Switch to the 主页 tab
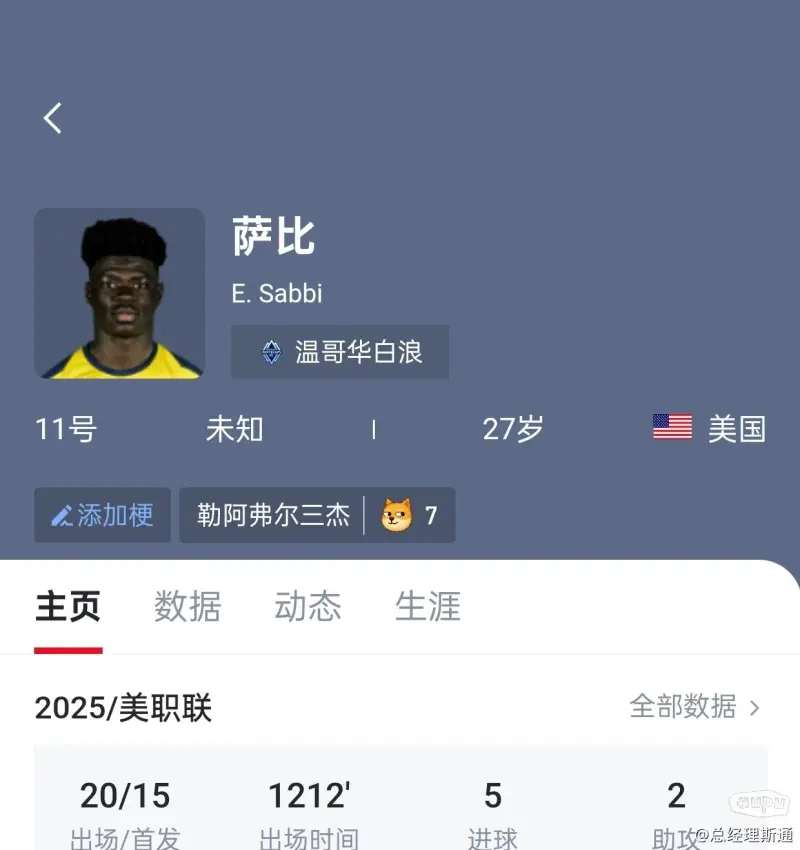Image resolution: width=800 pixels, height=850 pixels. pyautogui.click(x=68, y=607)
